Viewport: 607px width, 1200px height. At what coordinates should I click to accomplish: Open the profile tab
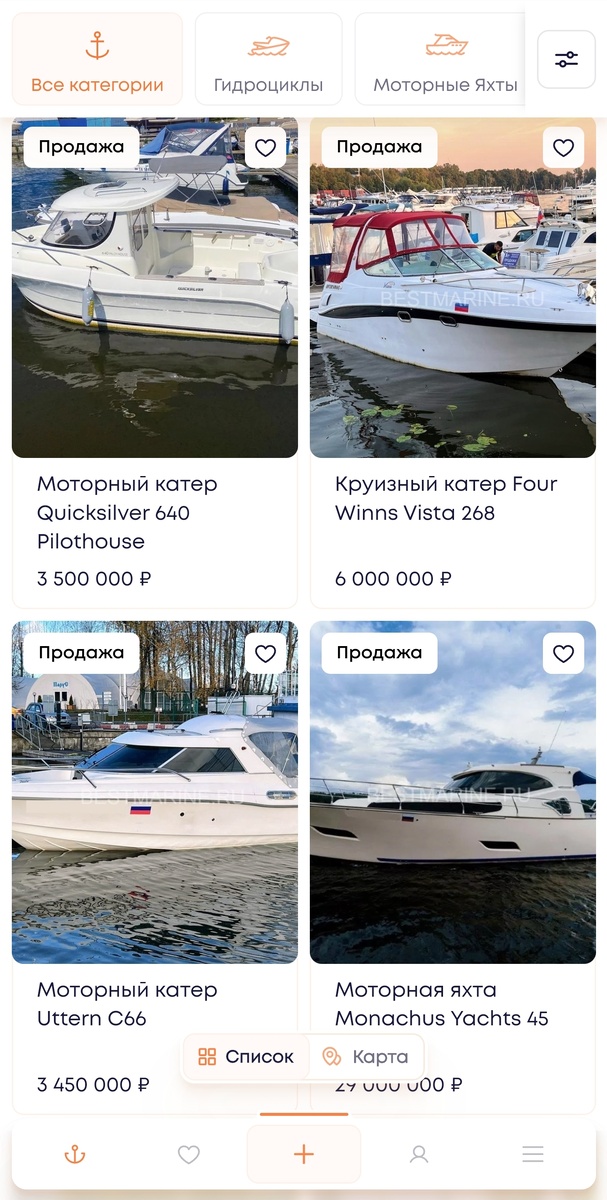pos(419,1155)
